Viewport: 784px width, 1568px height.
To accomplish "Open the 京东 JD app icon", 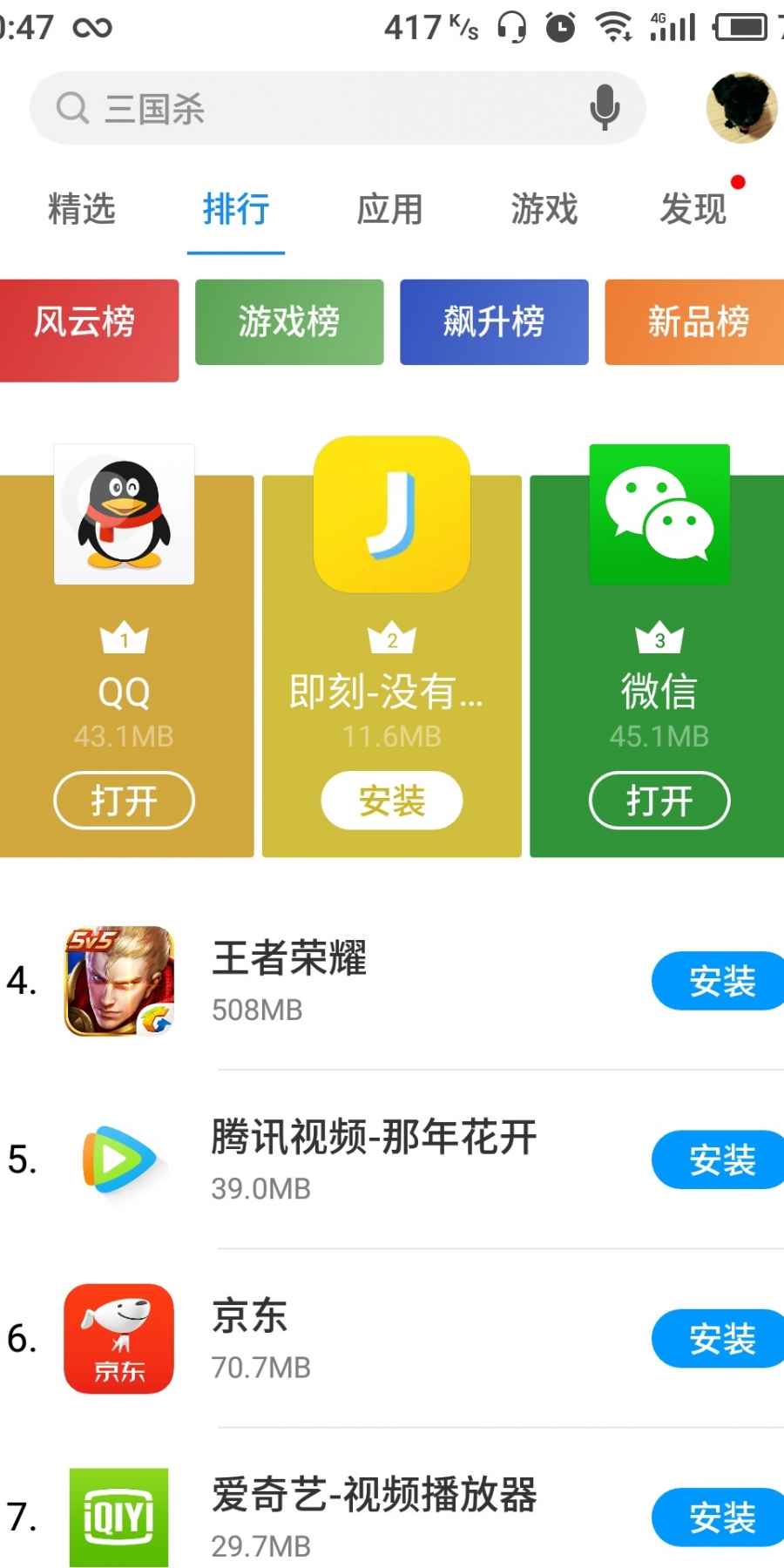I will tap(119, 1340).
